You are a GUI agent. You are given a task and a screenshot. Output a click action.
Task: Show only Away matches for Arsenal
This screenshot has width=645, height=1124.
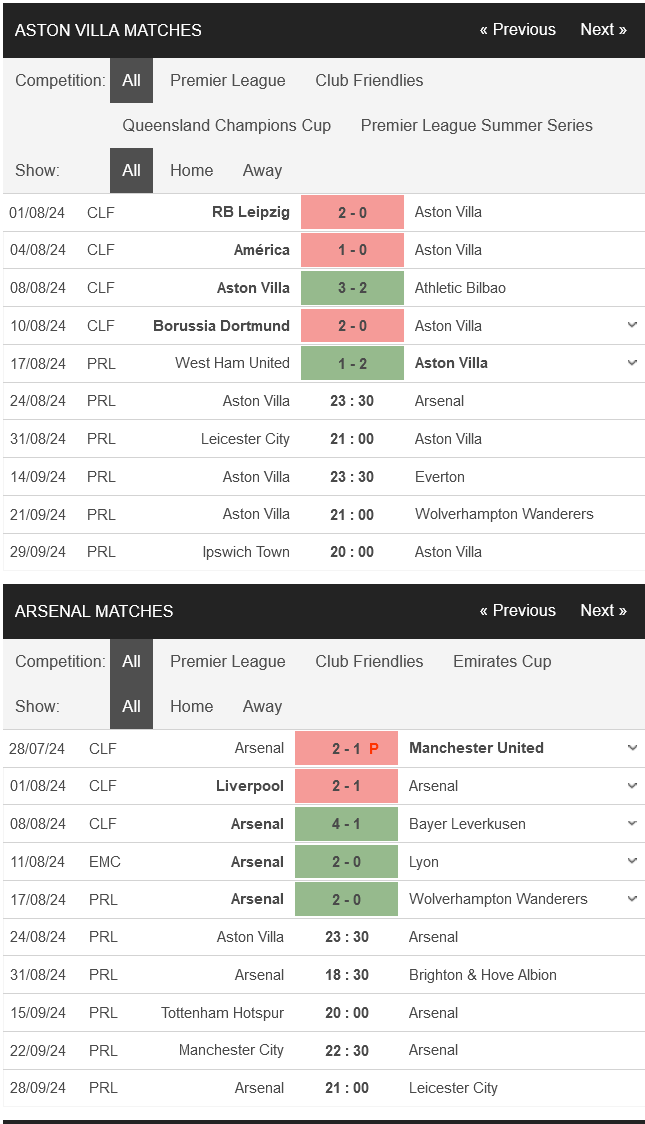pos(262,706)
